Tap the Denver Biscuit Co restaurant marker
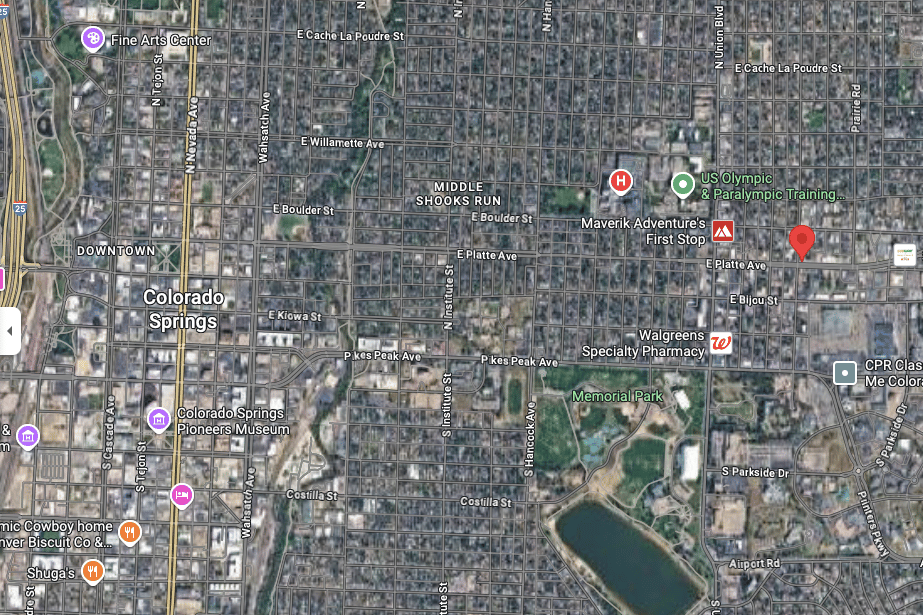 (x=129, y=531)
